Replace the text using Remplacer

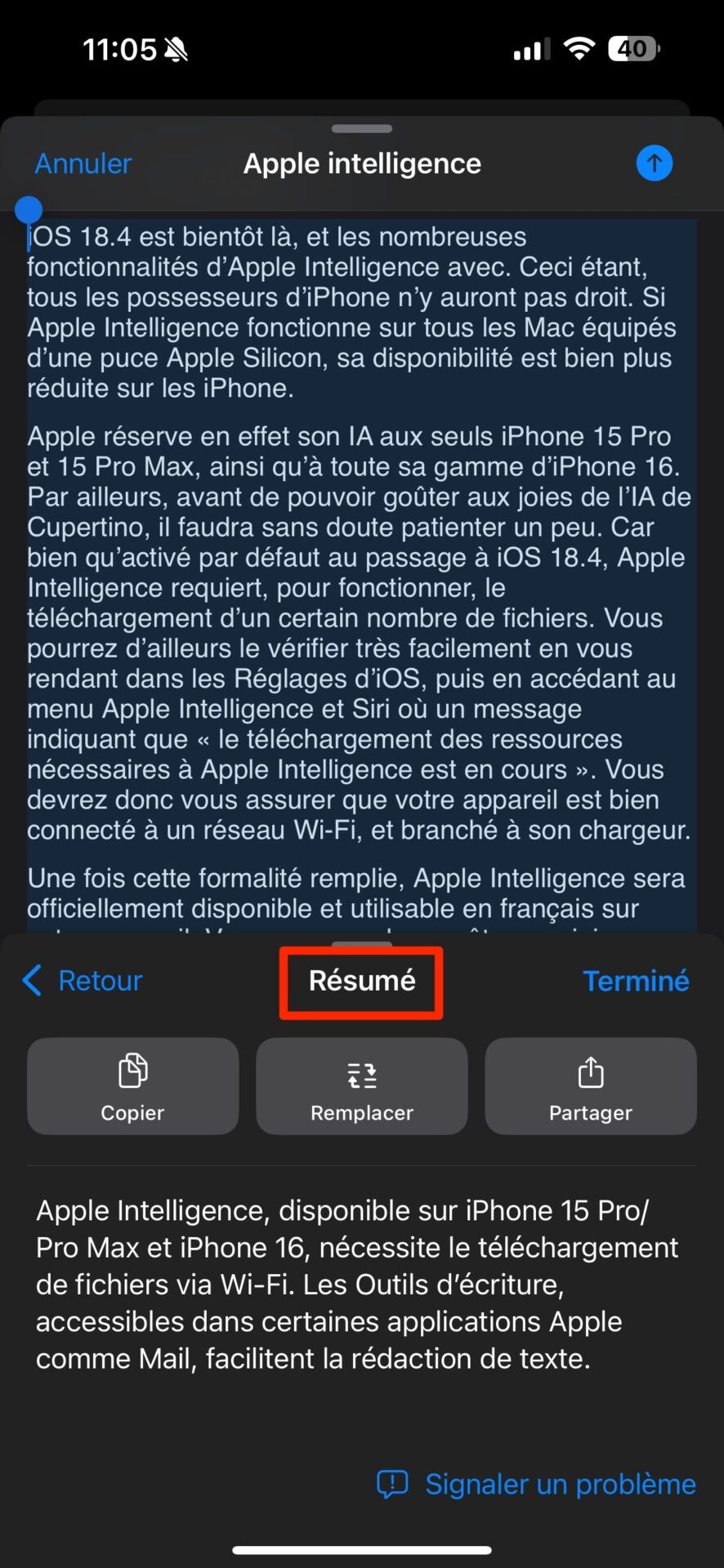(x=362, y=1086)
